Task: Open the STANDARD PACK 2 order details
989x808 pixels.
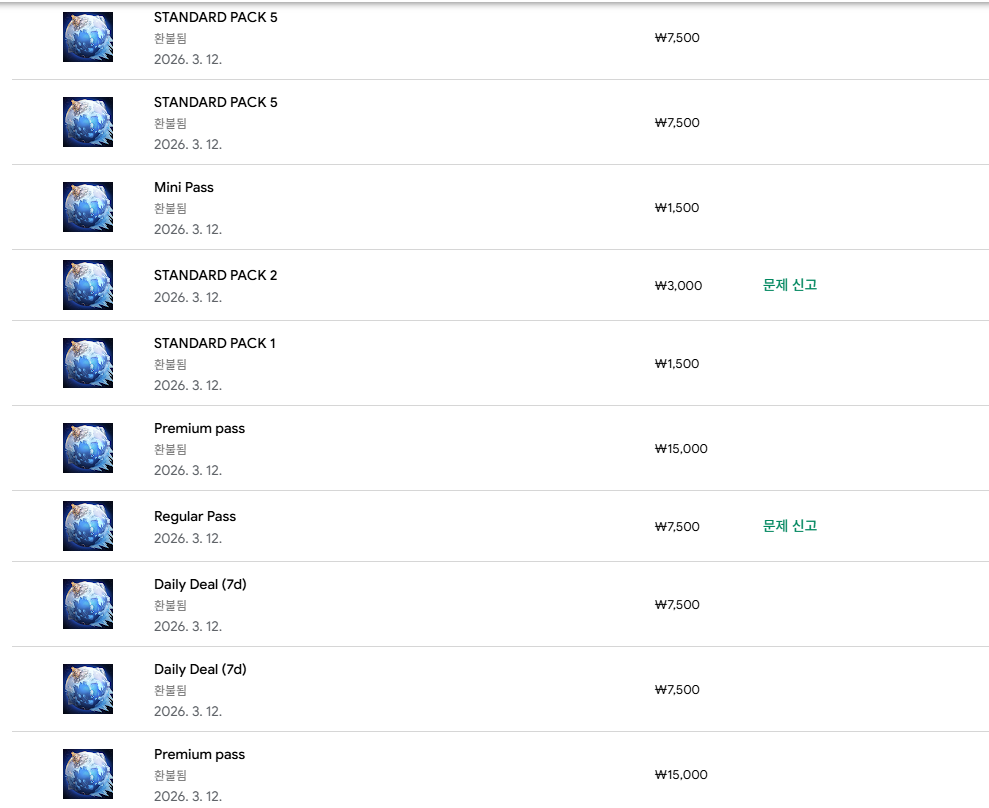Action: (x=215, y=276)
